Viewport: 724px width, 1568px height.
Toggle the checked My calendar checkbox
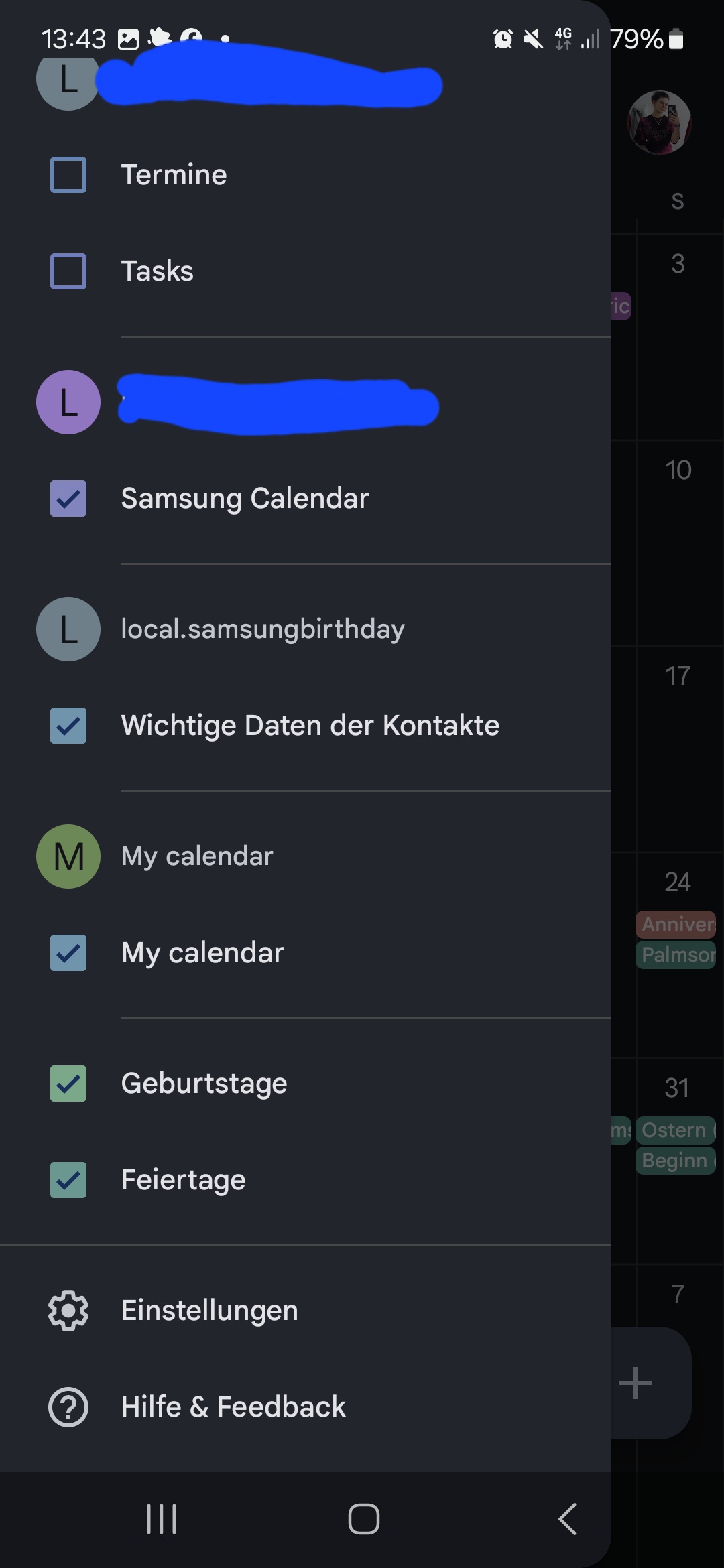click(x=68, y=953)
